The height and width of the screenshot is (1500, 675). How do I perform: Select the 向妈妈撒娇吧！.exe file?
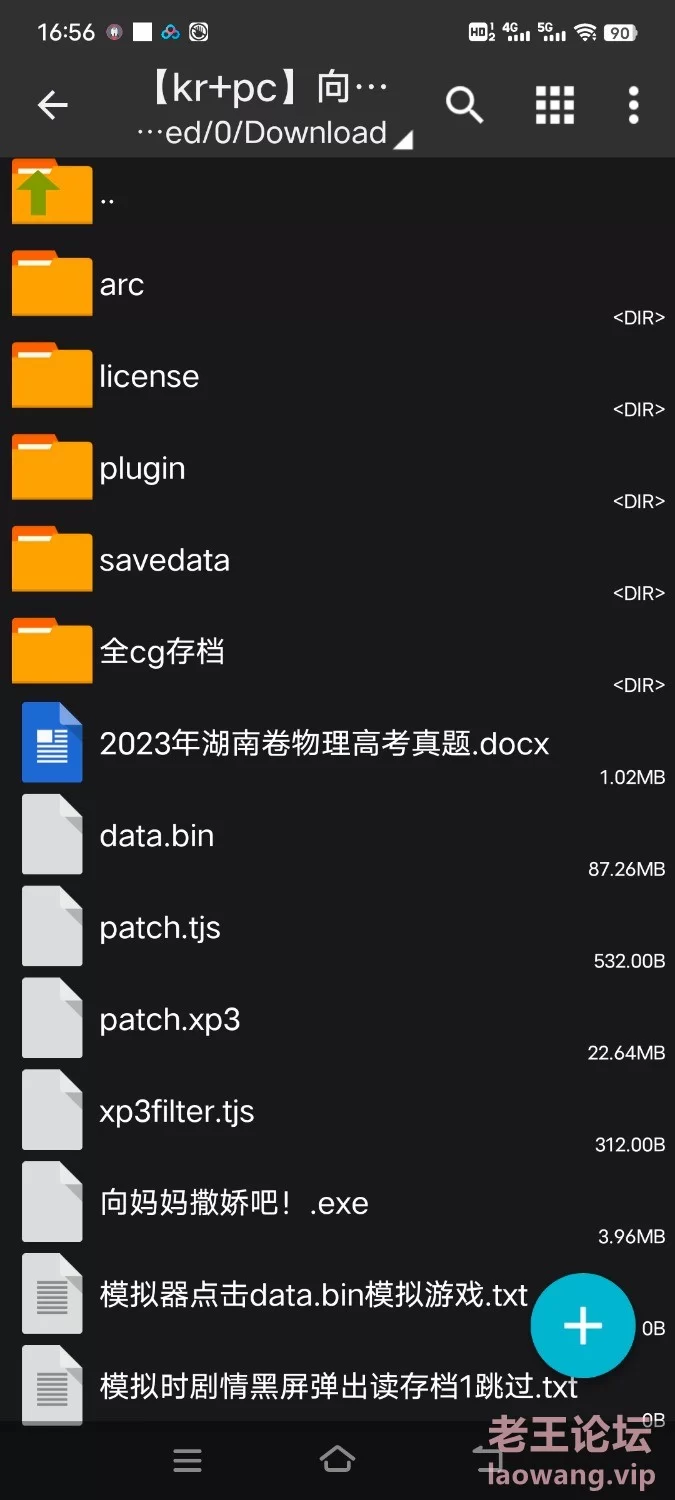coord(337,1205)
